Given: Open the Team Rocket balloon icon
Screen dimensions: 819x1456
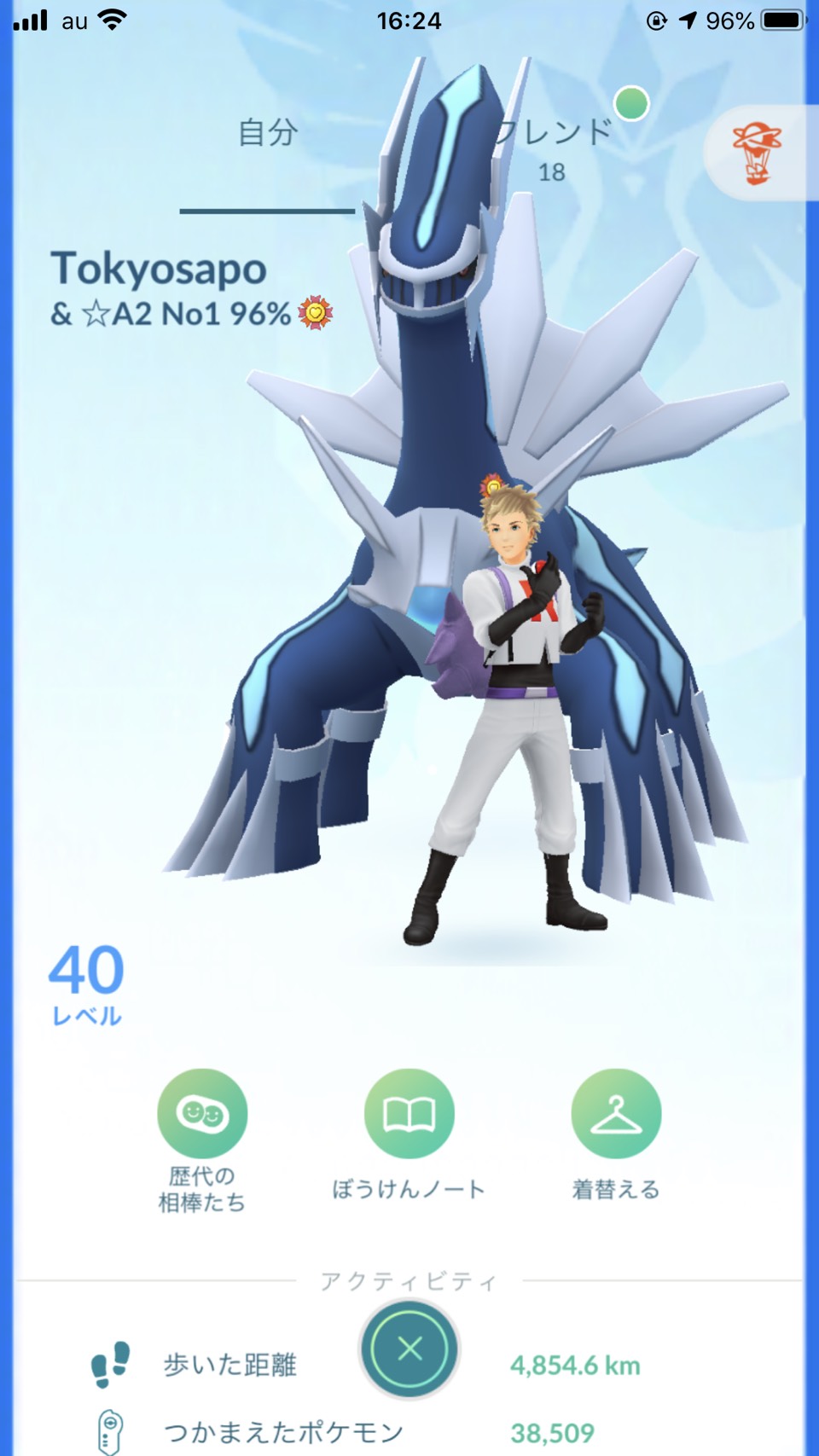Looking at the screenshot, I should 758,154.
